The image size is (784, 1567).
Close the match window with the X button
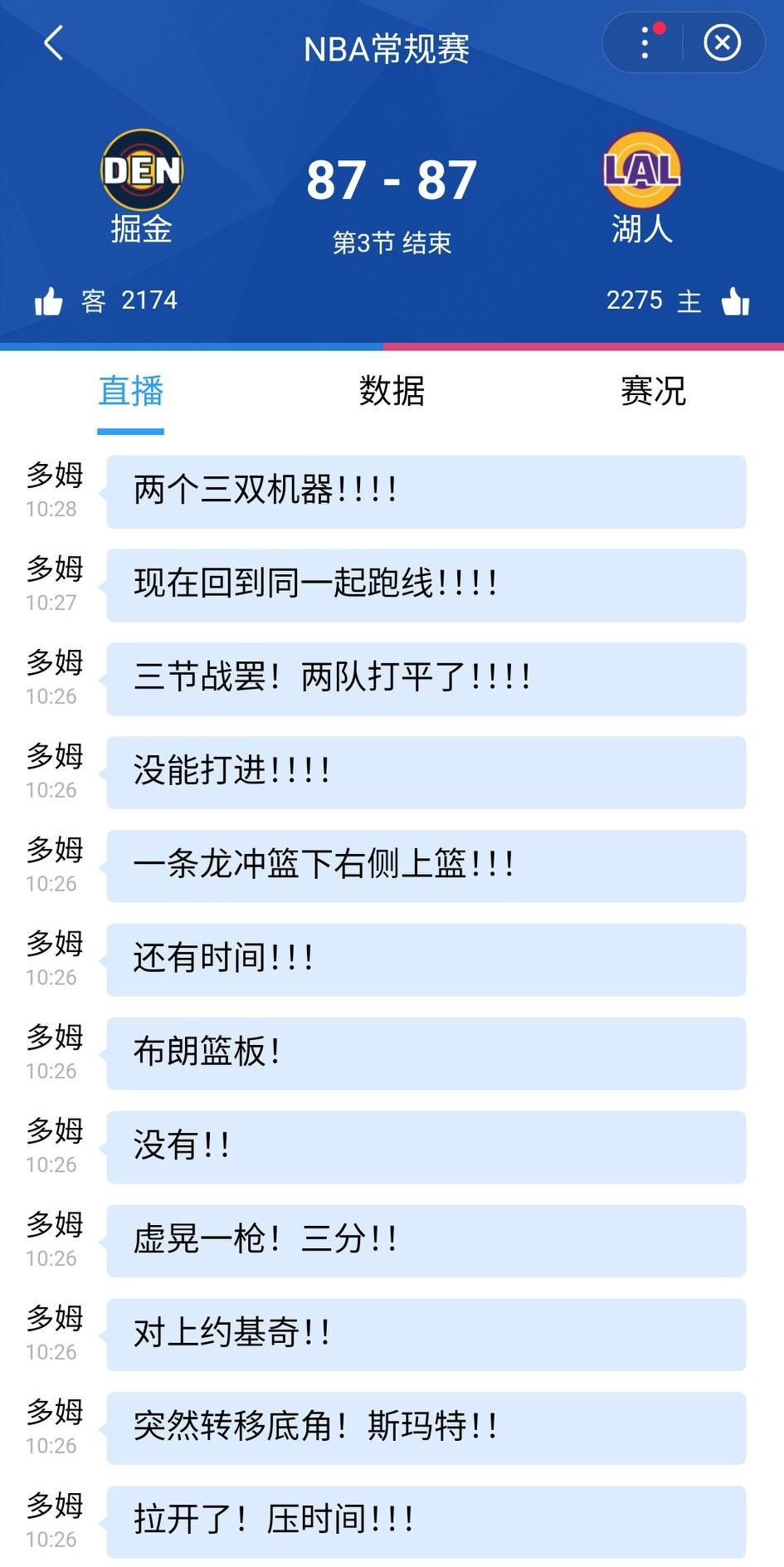pyautogui.click(x=721, y=42)
